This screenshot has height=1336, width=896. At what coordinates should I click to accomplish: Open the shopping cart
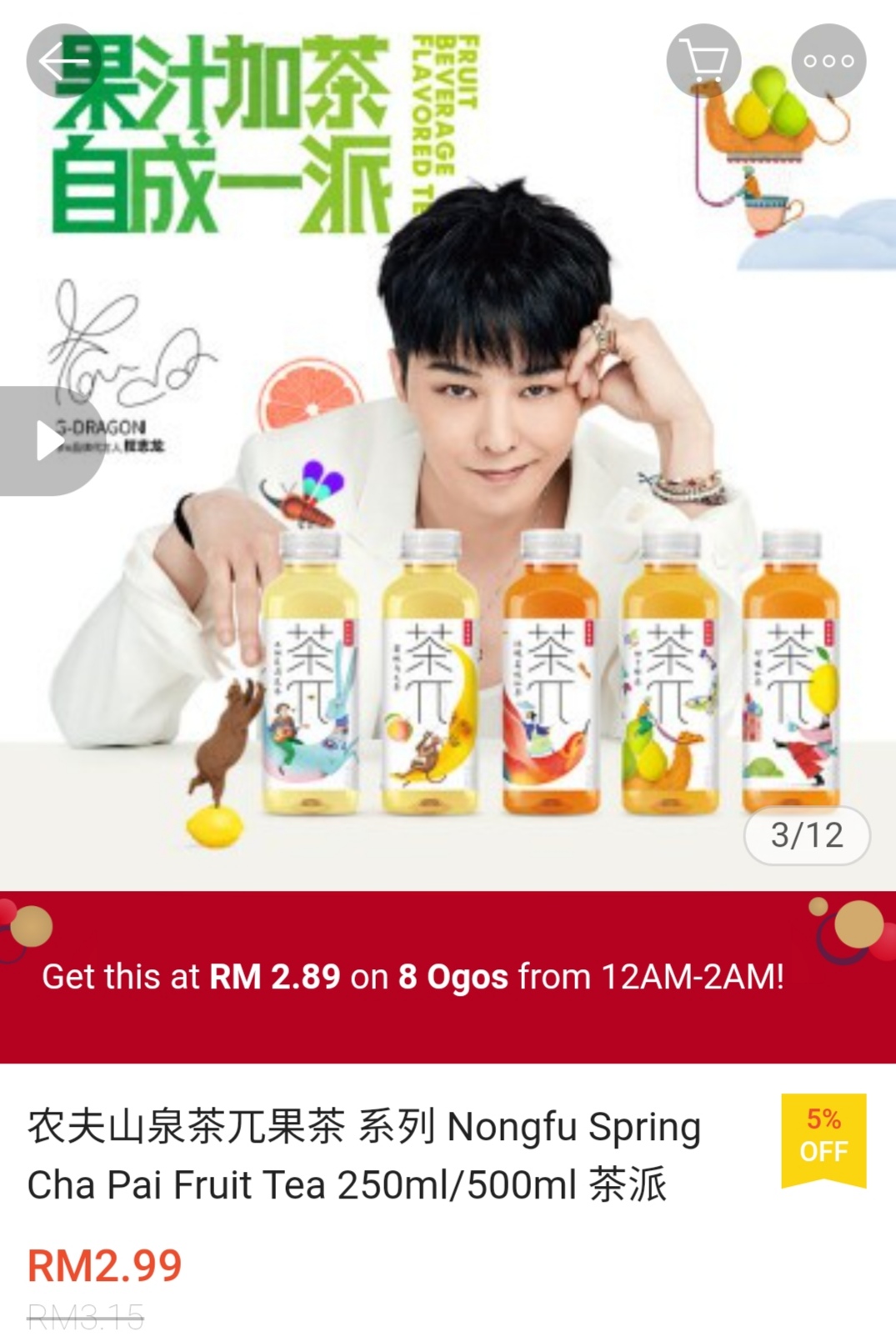pyautogui.click(x=703, y=61)
